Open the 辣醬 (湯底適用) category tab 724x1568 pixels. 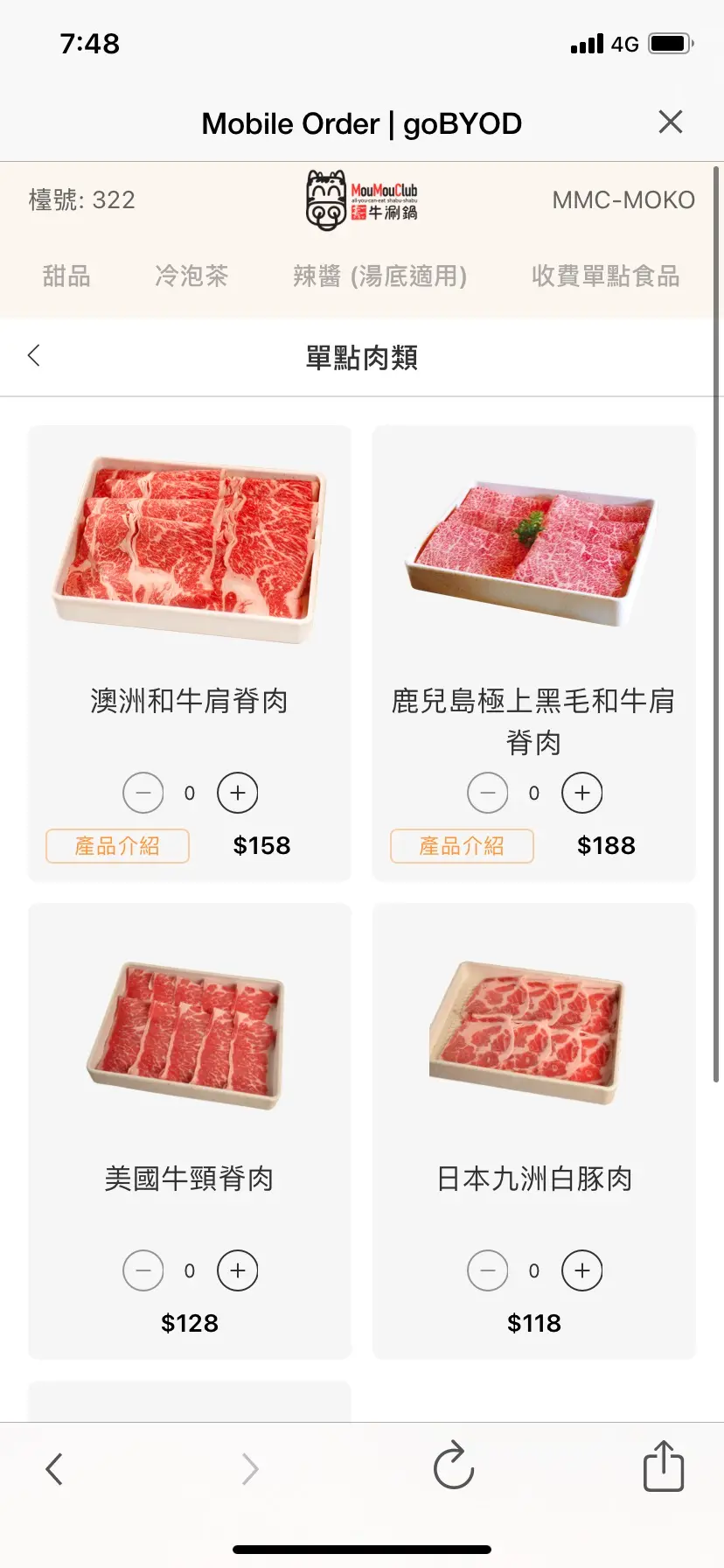point(379,276)
